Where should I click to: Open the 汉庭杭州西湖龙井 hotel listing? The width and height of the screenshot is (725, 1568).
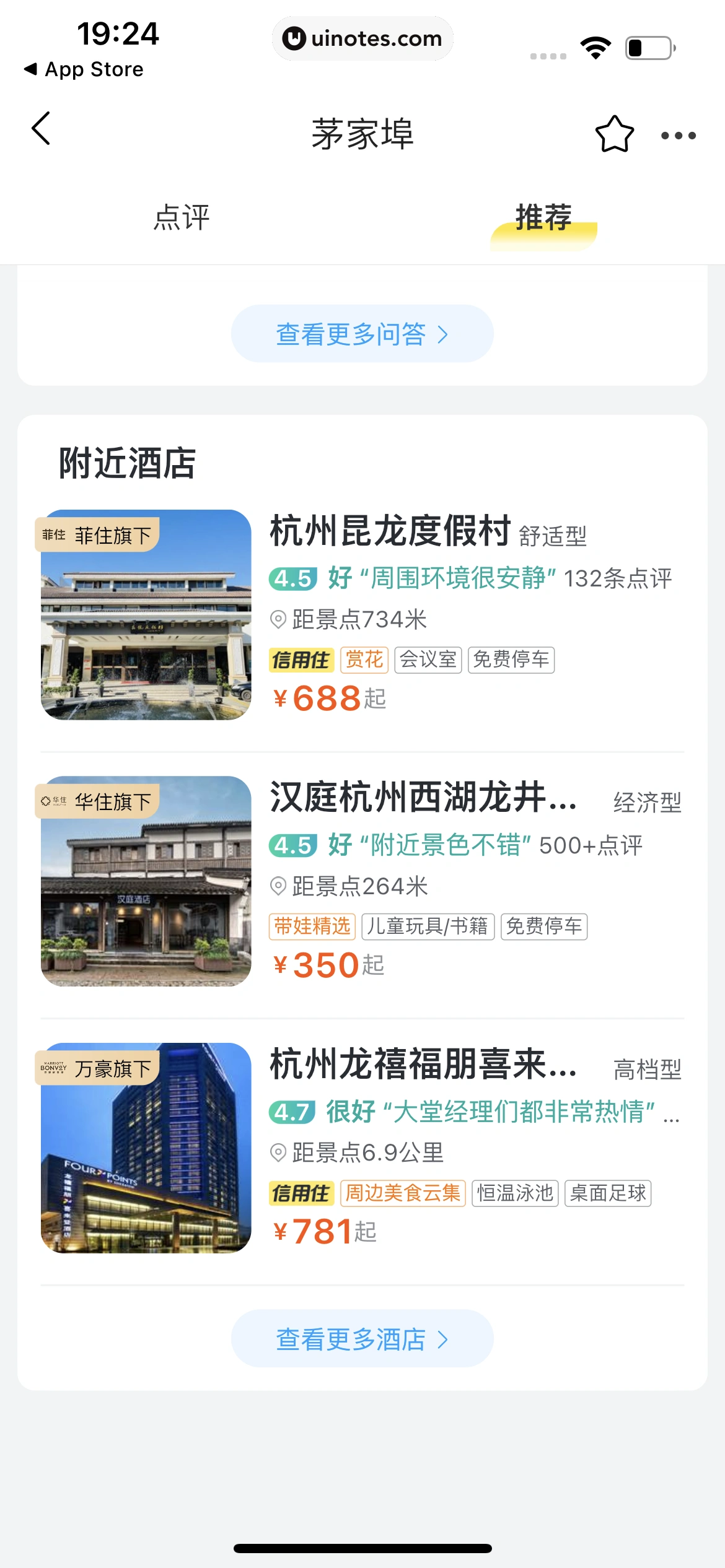pyautogui.click(x=423, y=798)
